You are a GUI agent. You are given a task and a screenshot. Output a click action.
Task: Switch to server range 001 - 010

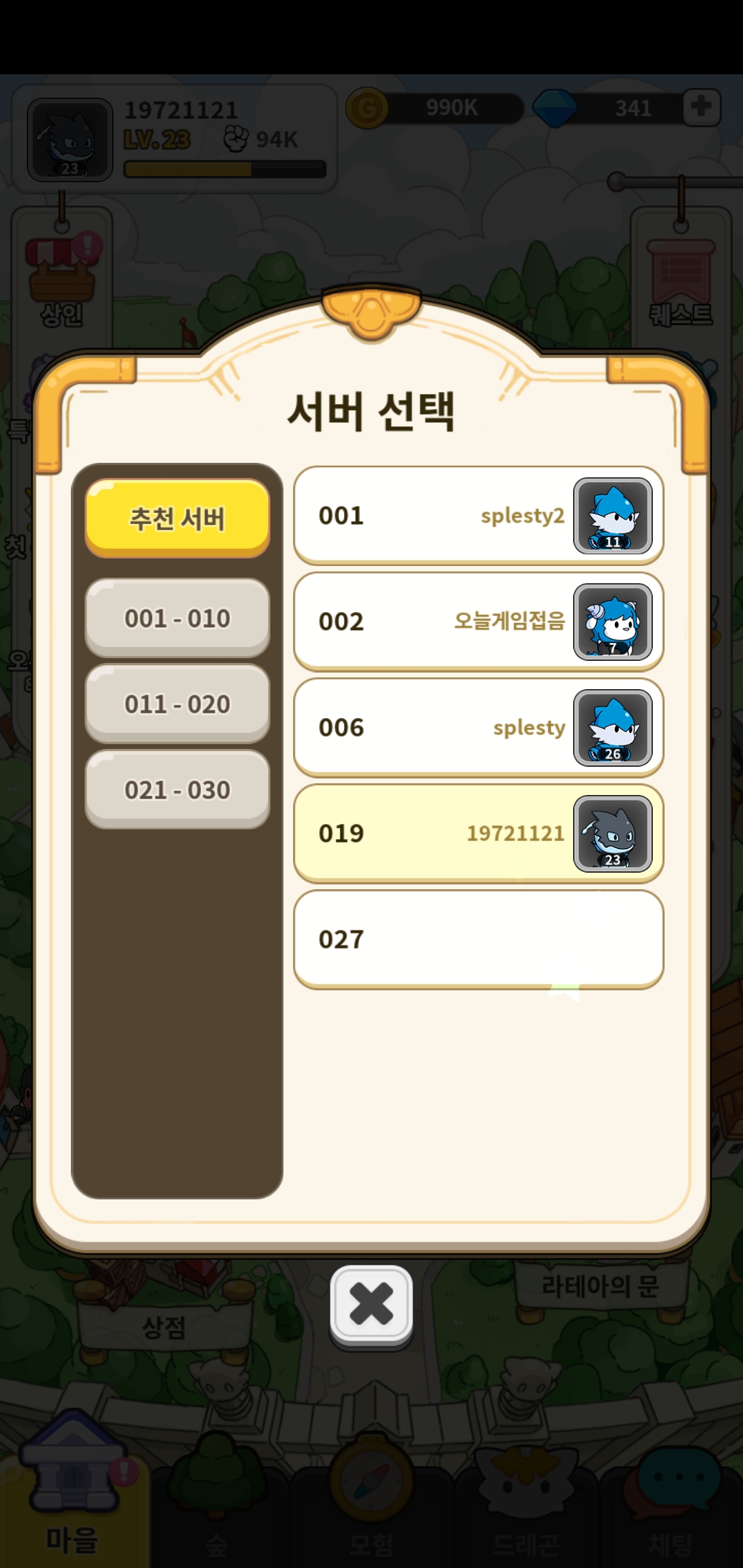177,618
